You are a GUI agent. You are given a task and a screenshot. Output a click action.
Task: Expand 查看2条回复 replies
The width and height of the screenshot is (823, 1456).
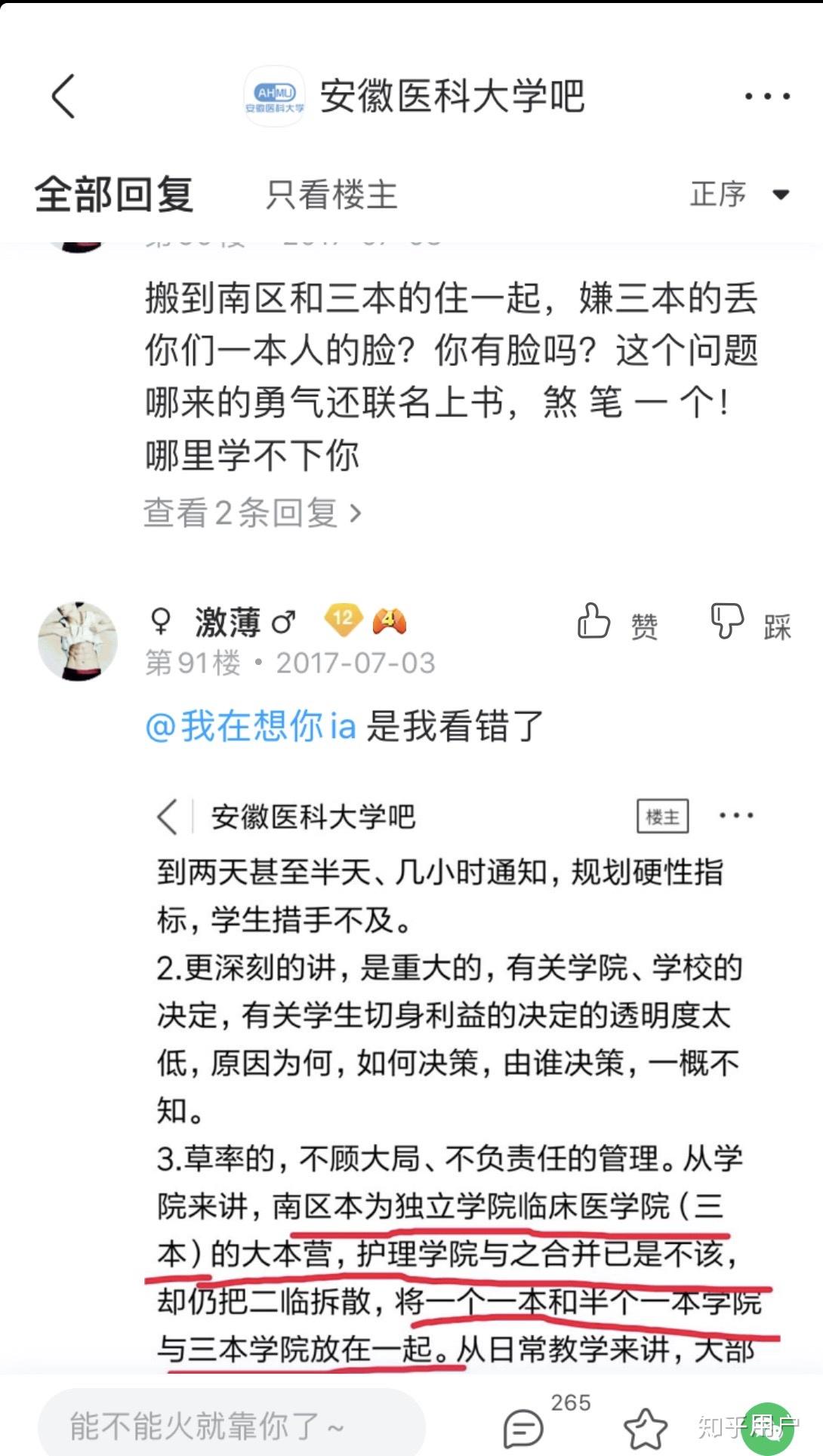pyautogui.click(x=252, y=513)
